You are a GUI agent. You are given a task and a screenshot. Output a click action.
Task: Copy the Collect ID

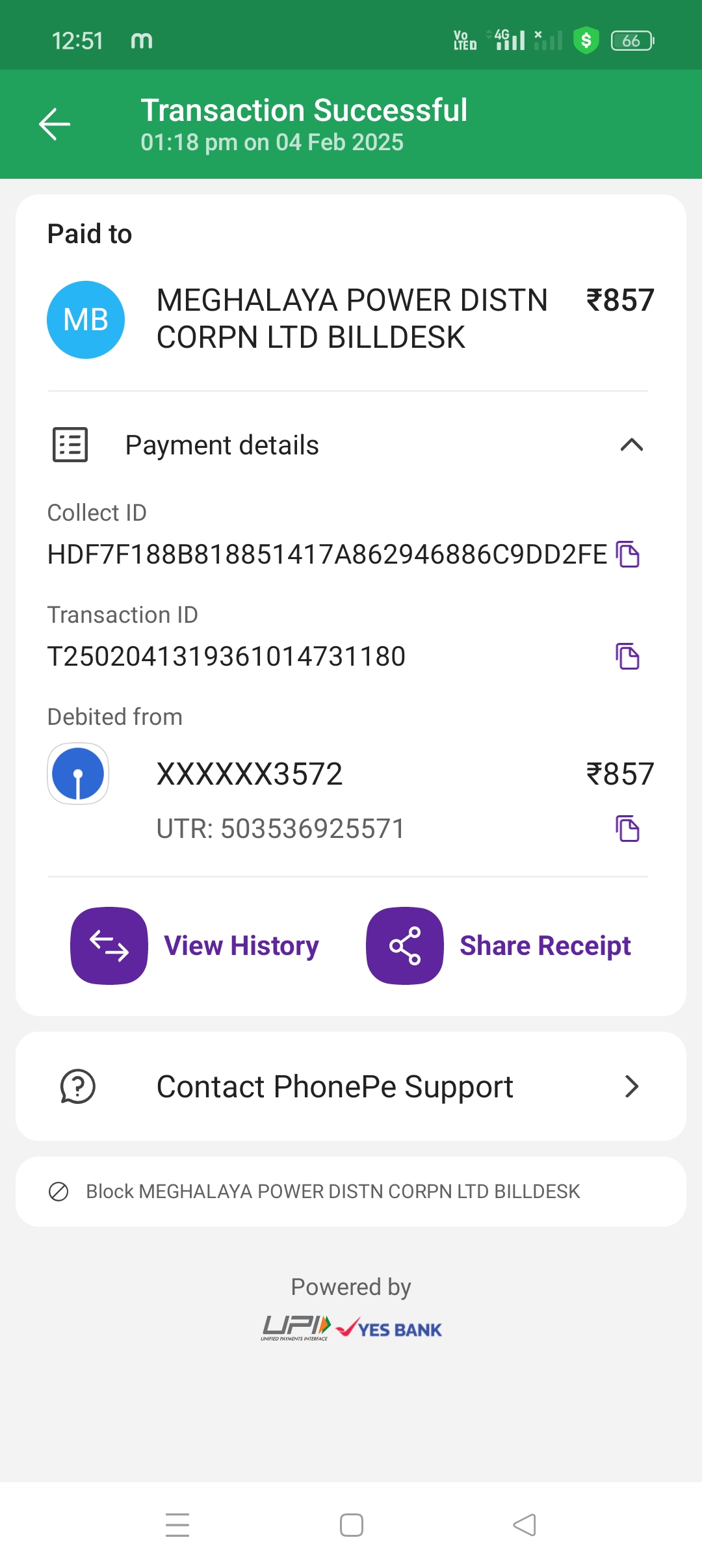628,555
